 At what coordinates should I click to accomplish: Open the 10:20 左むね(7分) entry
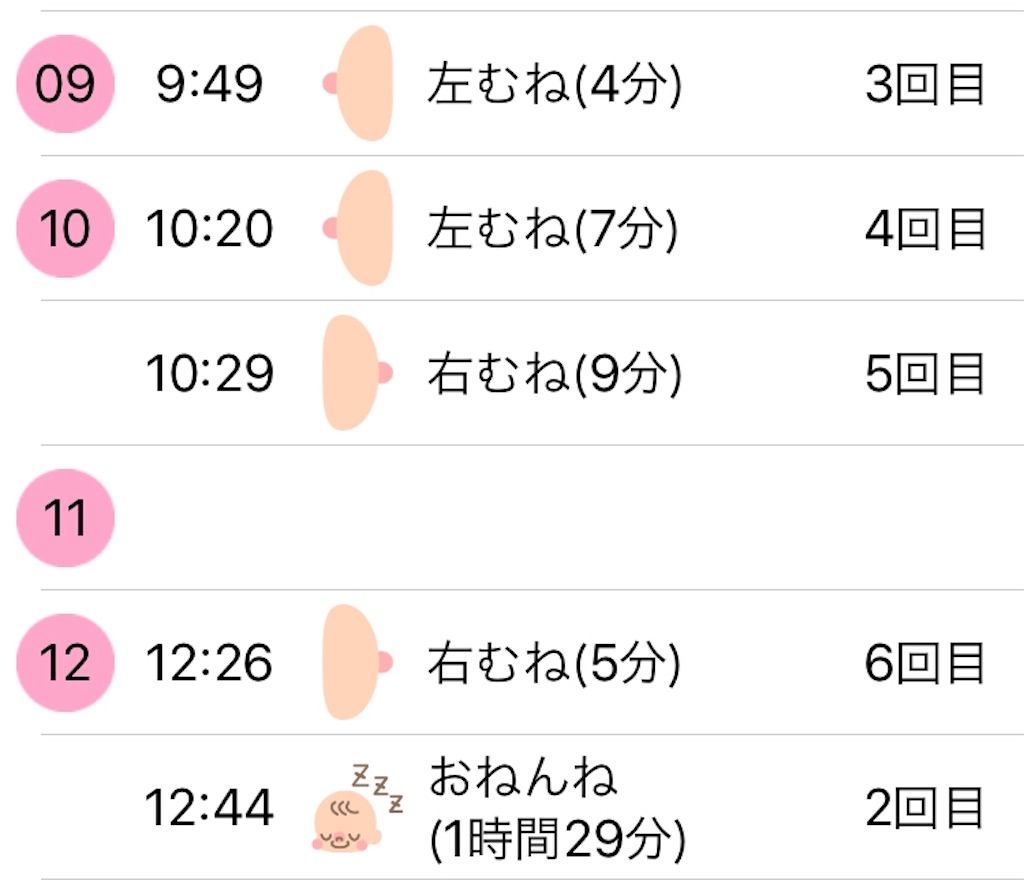pos(553,229)
